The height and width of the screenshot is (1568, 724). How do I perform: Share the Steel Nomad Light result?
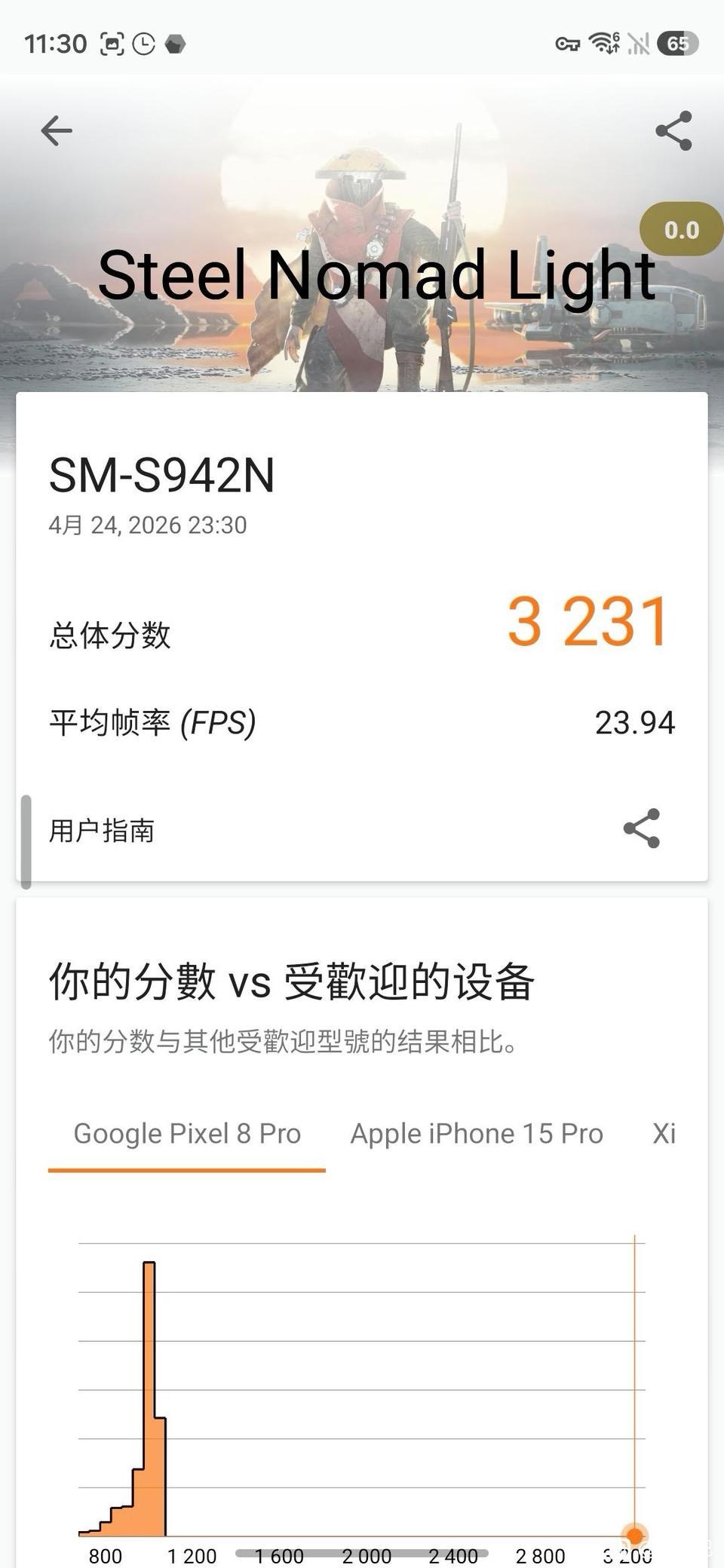click(x=673, y=131)
